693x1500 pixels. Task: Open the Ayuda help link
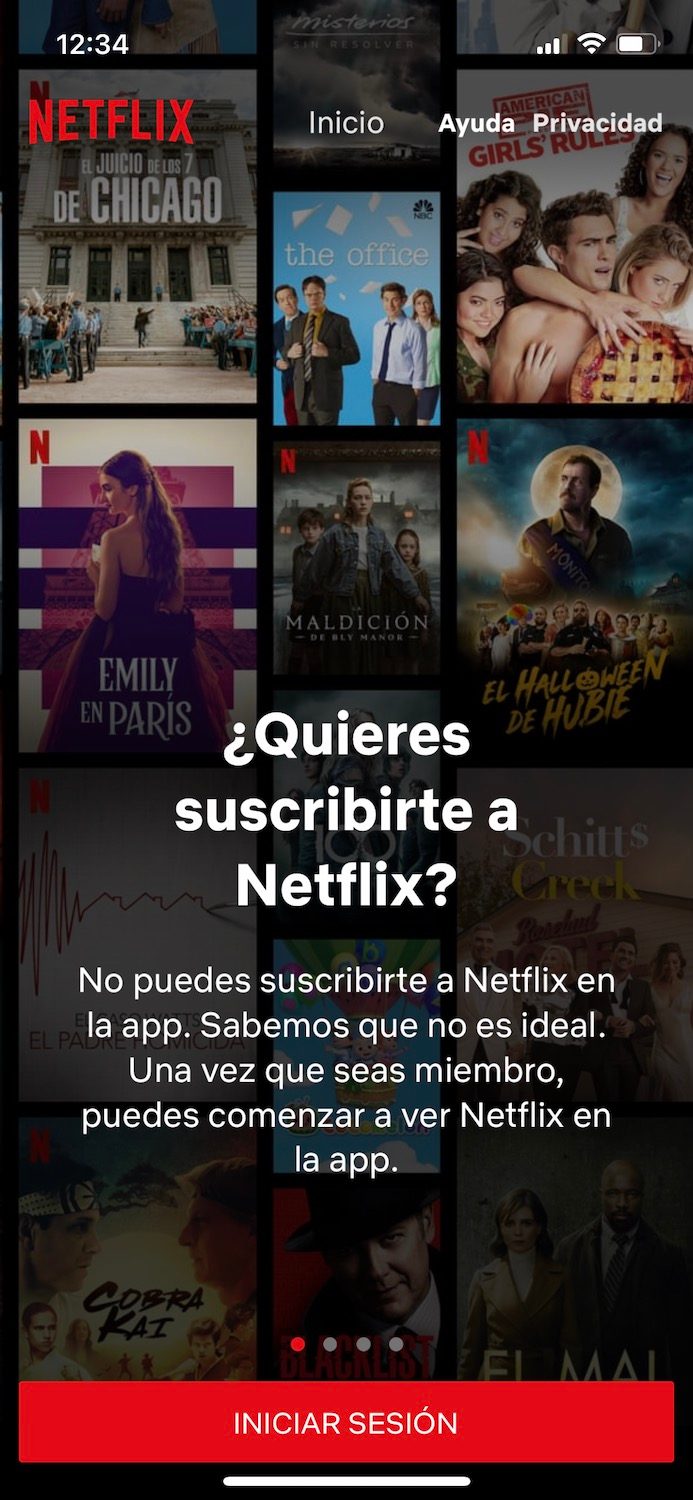476,123
